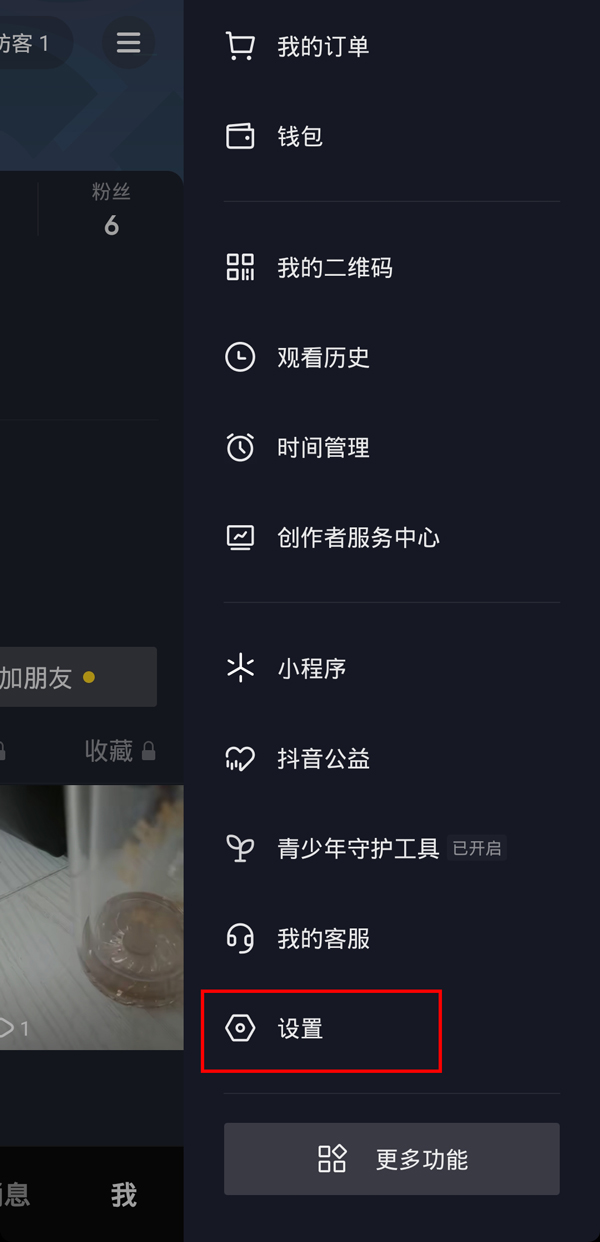Image resolution: width=600 pixels, height=1242 pixels.
Task: Open 创作者服务中心
Action: (357, 537)
